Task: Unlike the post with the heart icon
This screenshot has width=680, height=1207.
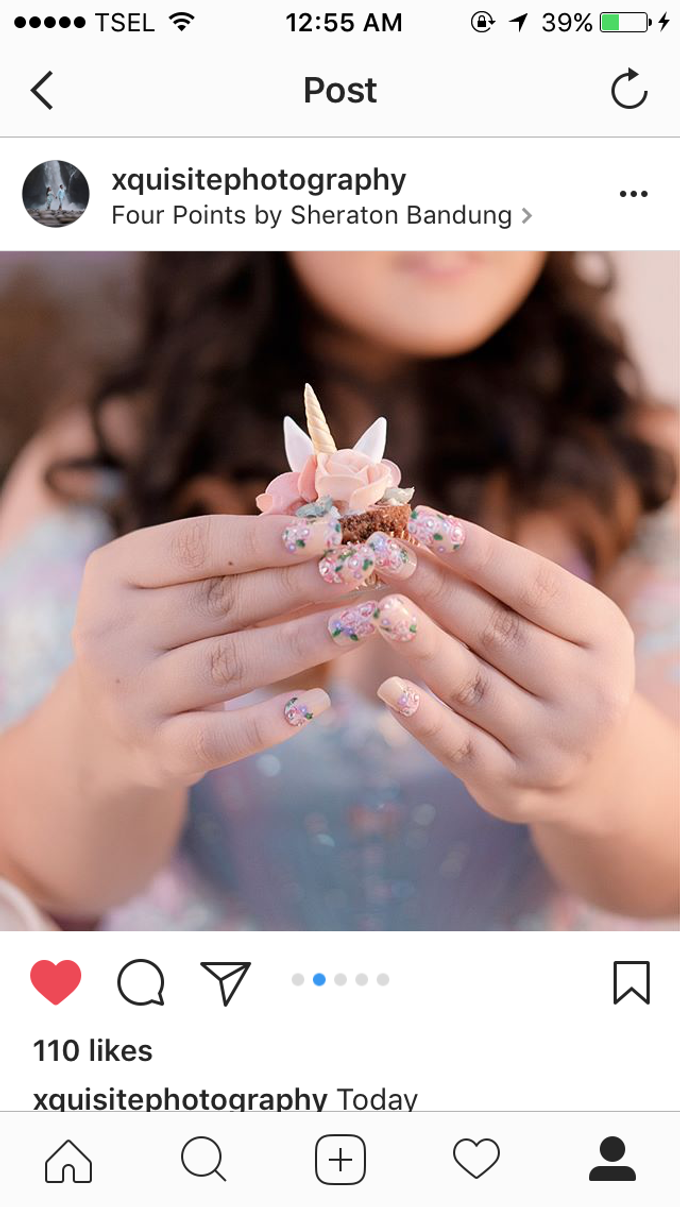Action: coord(56,982)
